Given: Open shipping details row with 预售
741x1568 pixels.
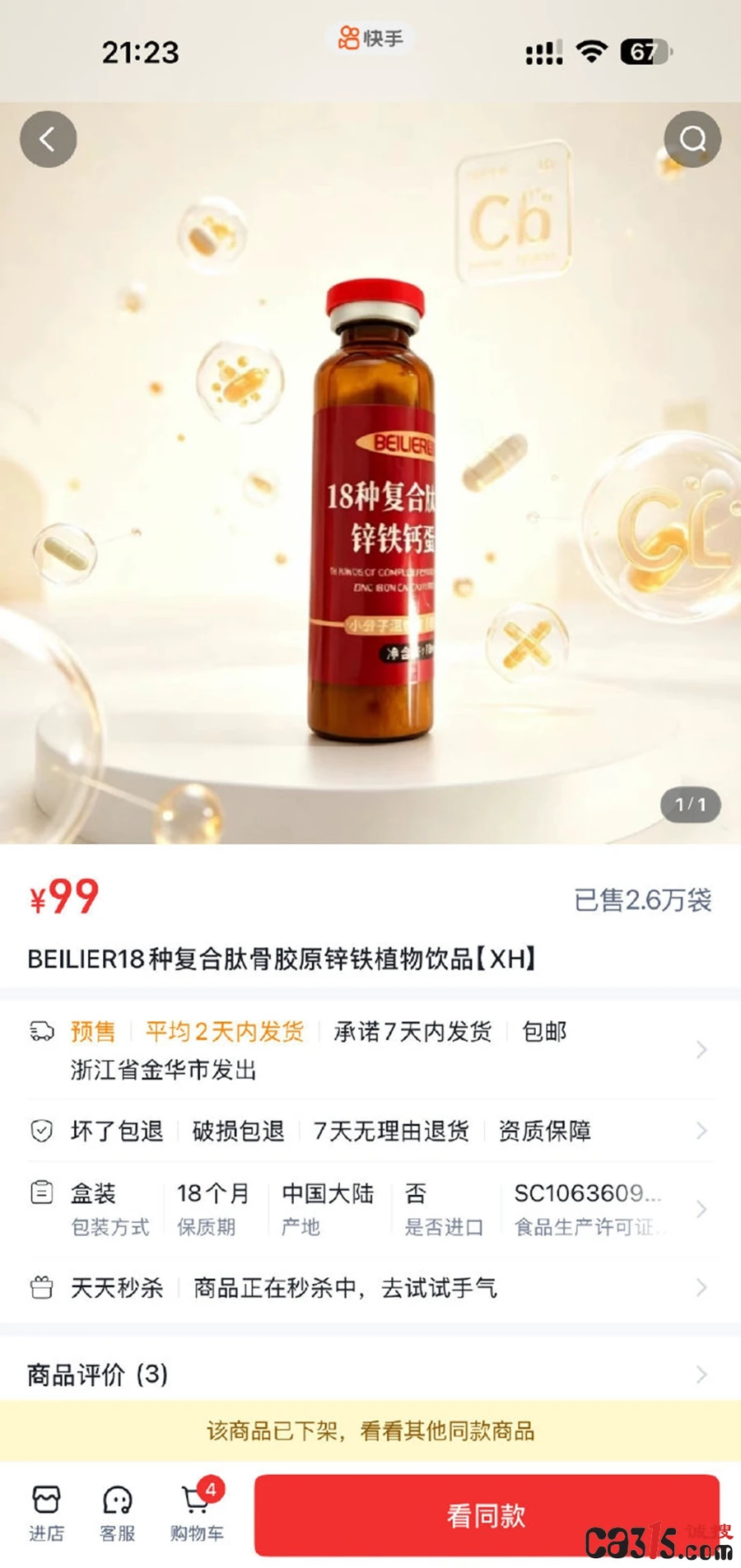Looking at the screenshot, I should [370, 1050].
